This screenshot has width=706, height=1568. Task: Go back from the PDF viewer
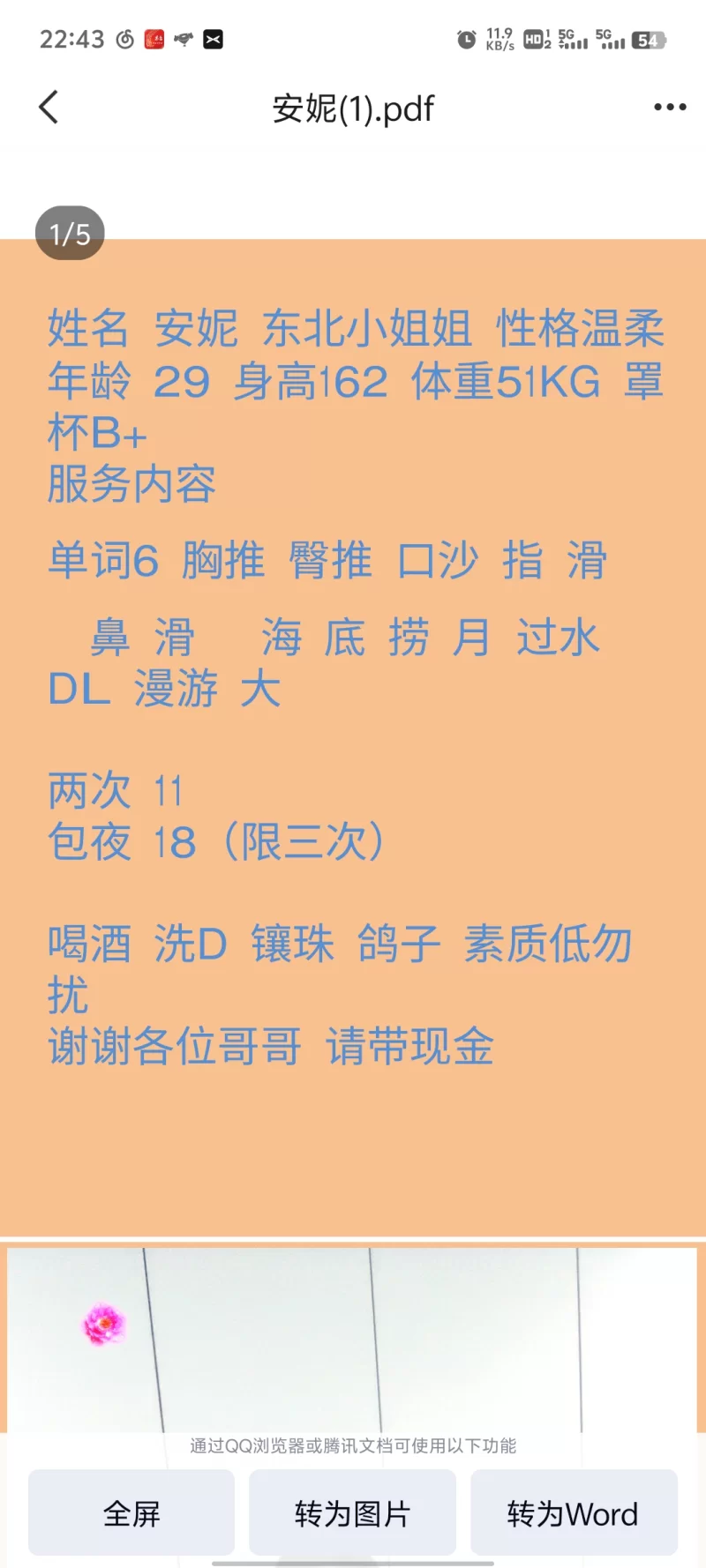click(x=49, y=108)
